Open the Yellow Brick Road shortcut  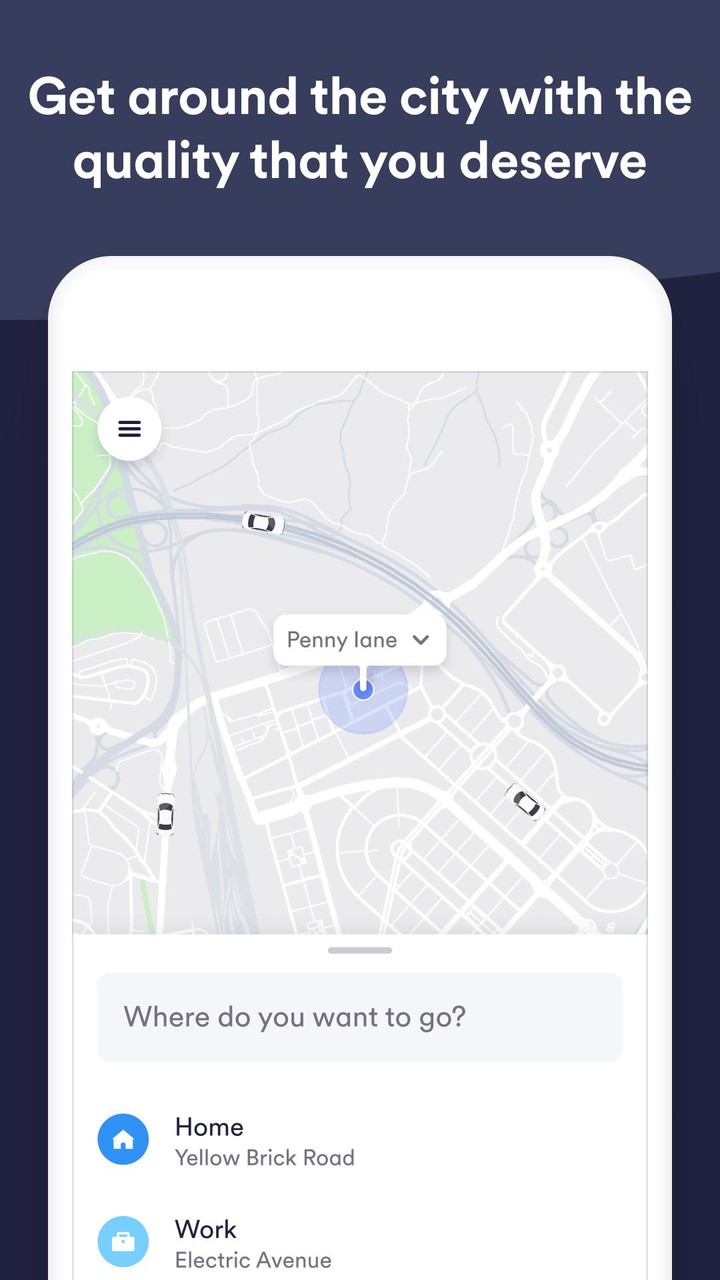(265, 1157)
